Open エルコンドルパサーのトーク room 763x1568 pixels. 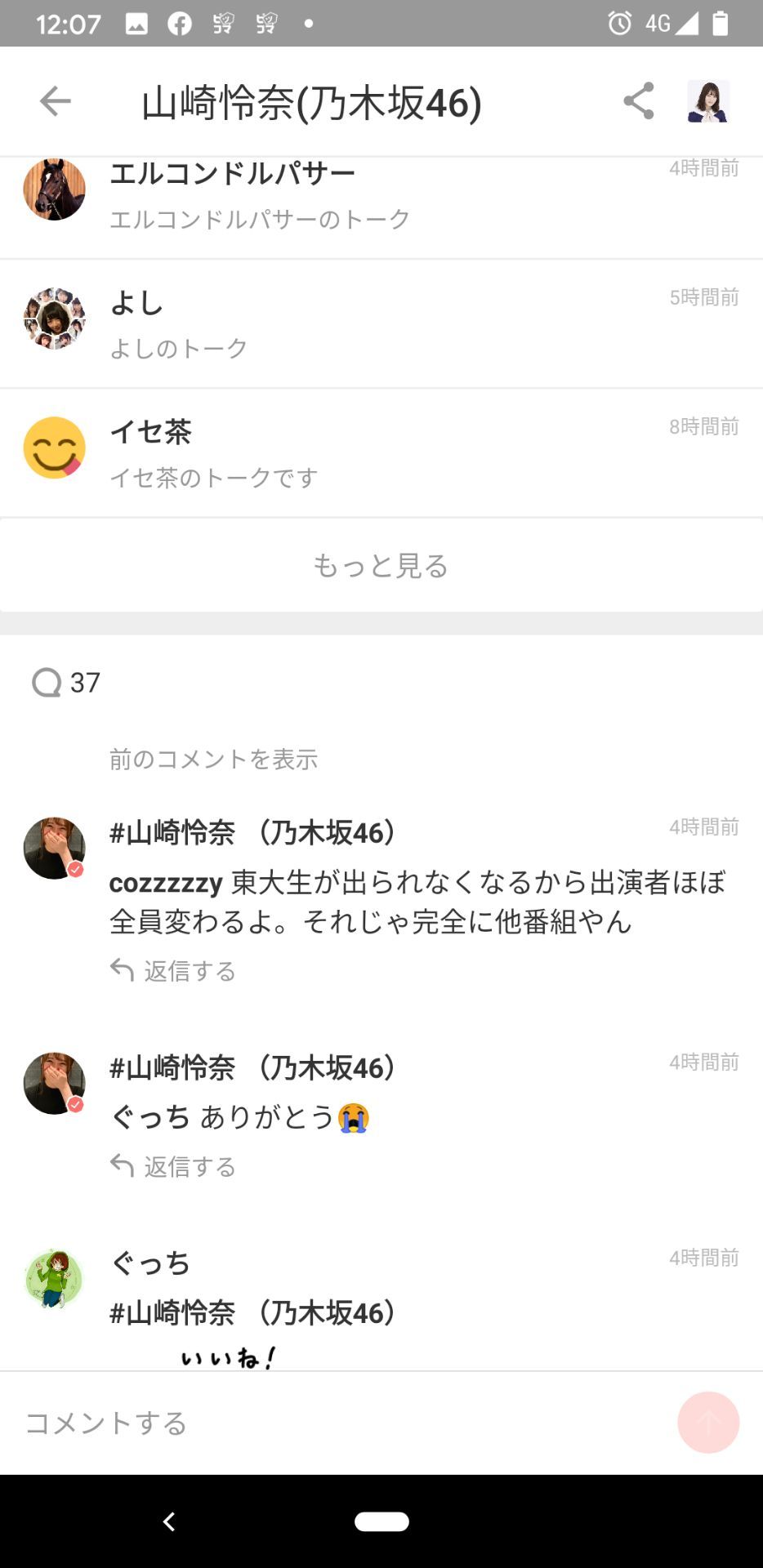(260, 218)
